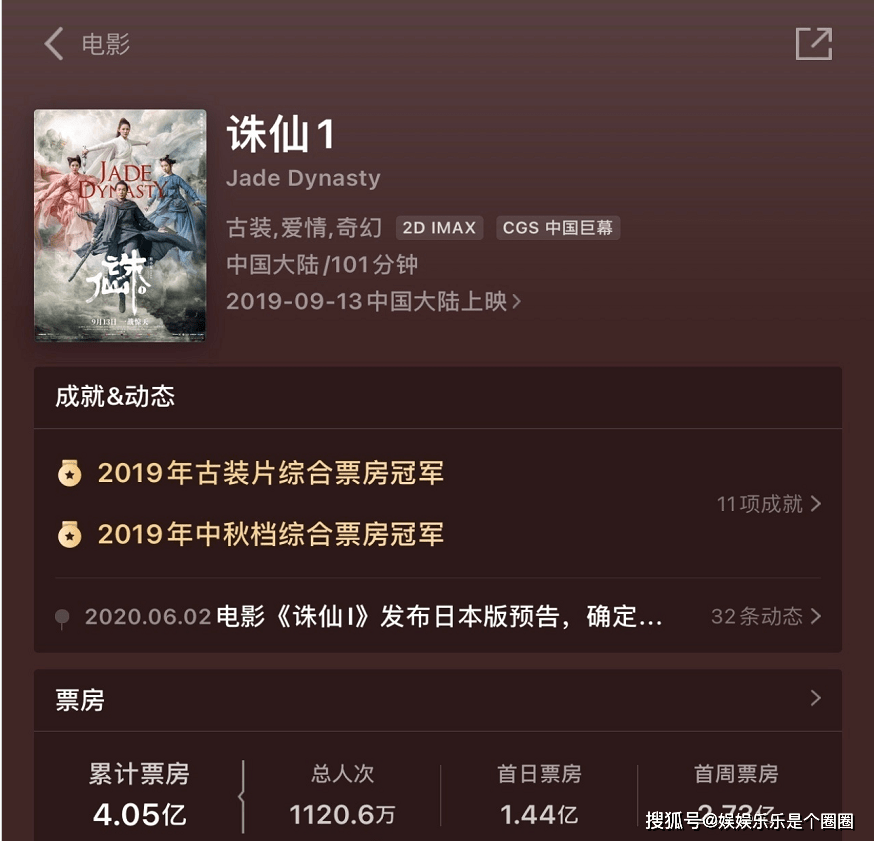Open the 诛仙1 movie poster
Viewport: 874px width, 841px height.
point(120,225)
